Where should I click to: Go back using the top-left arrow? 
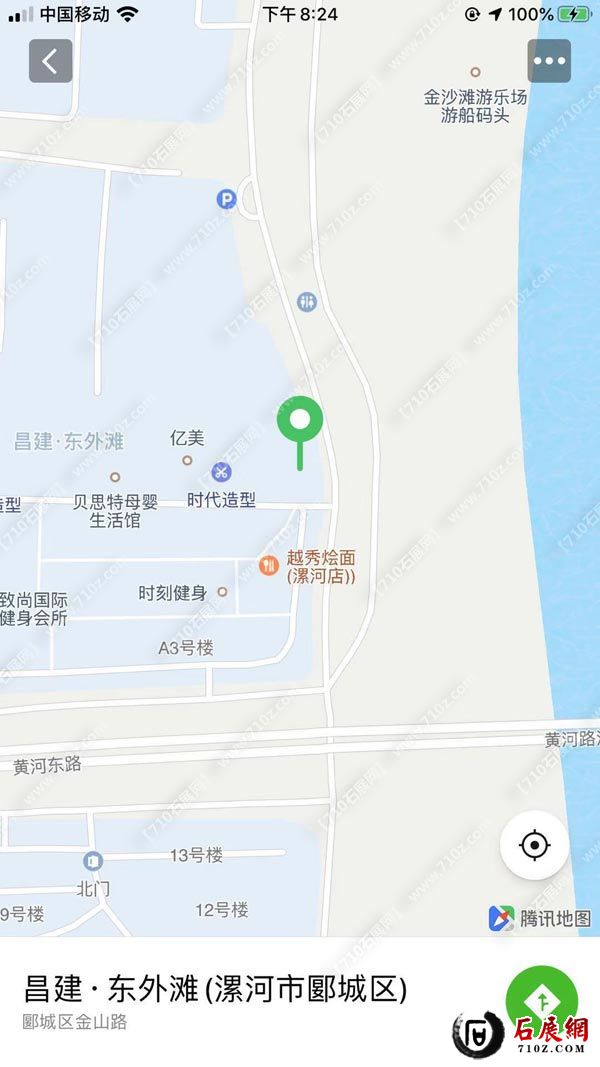[50, 61]
